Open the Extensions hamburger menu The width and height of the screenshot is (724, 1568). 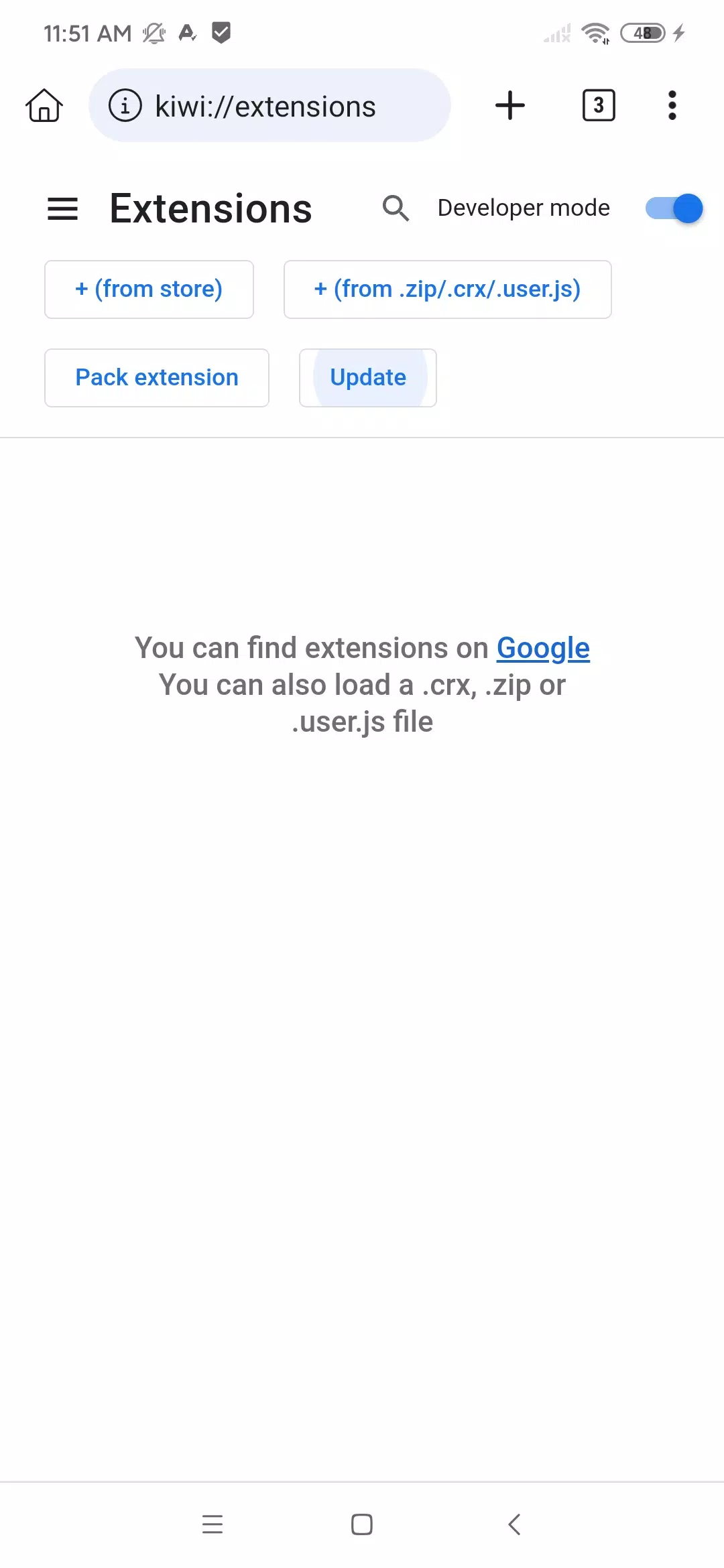[x=62, y=209]
